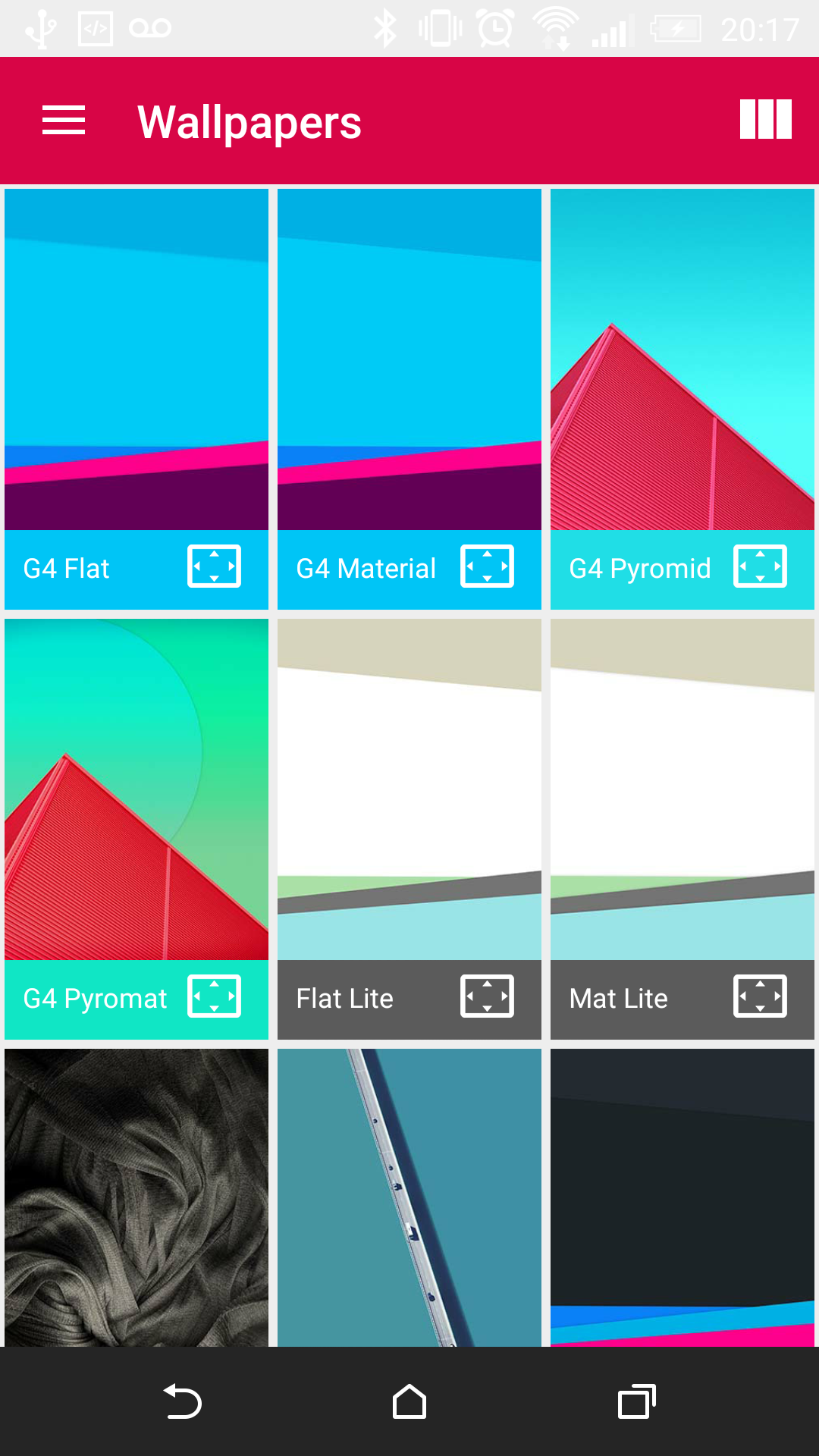Choose the Flat Lite wallpaper
Image resolution: width=819 pixels, height=1456 pixels.
[409, 789]
